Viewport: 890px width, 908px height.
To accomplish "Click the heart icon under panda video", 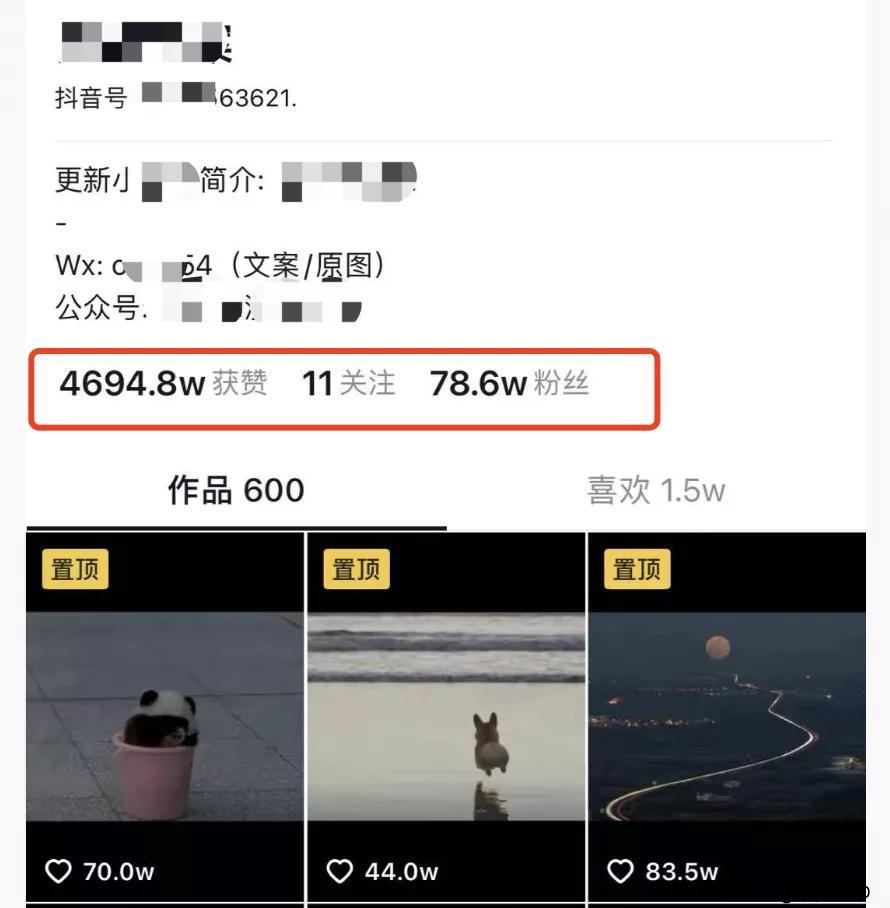I will pyautogui.click(x=62, y=872).
